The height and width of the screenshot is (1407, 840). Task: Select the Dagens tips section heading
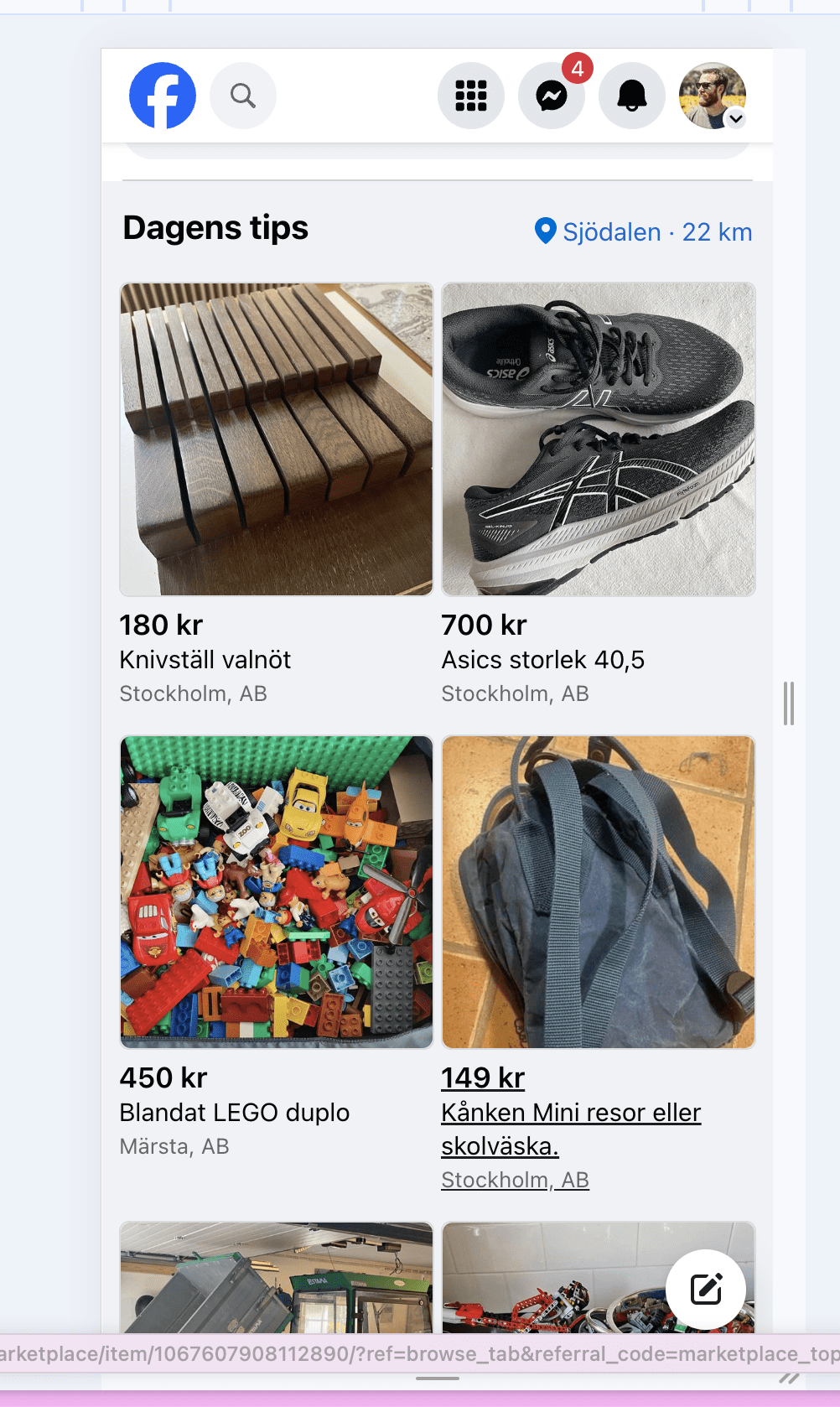(x=215, y=226)
